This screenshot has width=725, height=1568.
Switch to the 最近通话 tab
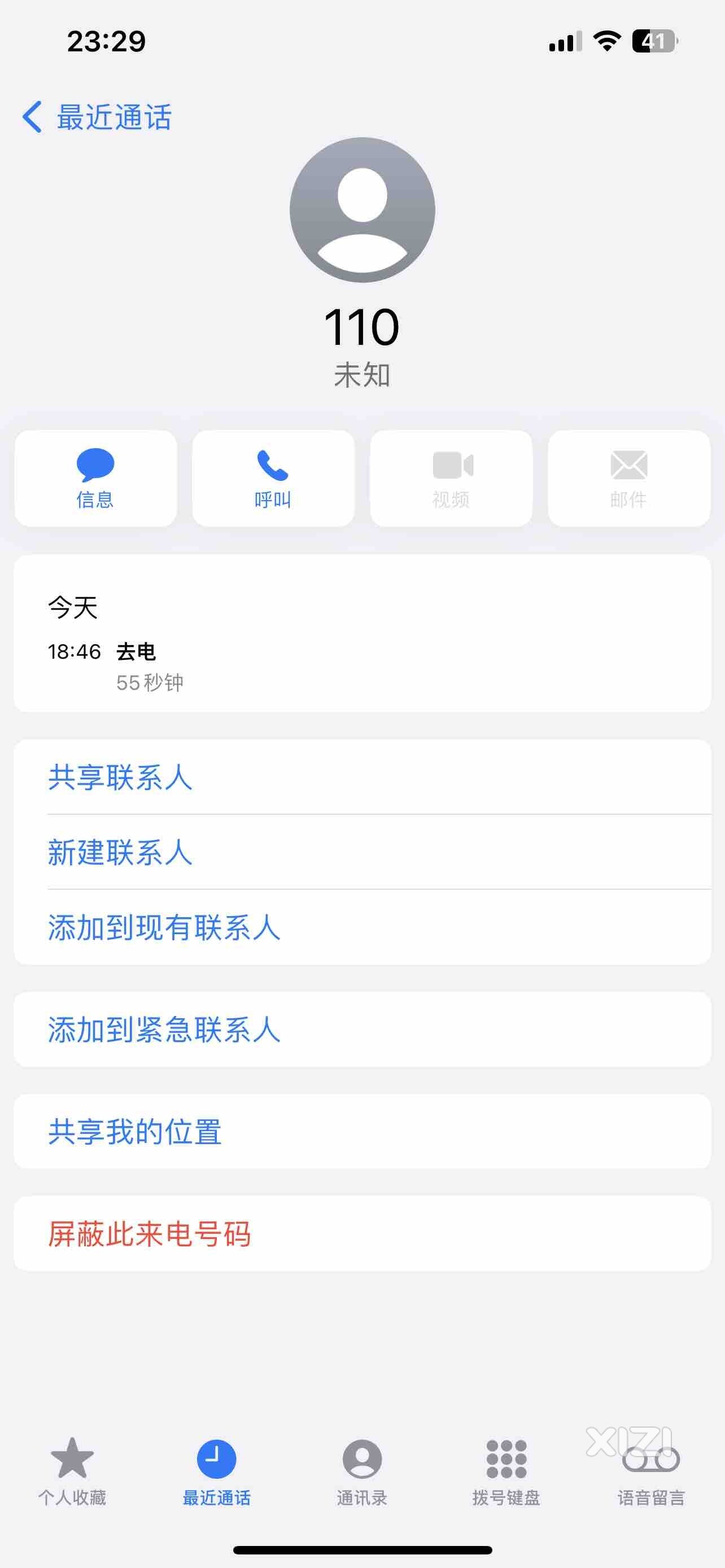tap(217, 1472)
